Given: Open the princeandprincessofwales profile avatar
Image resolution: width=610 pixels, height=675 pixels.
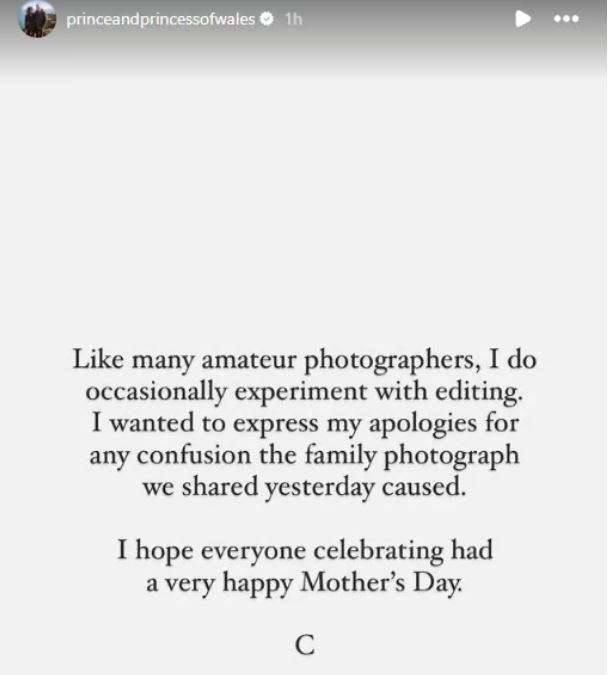Looking at the screenshot, I should (37, 19).
